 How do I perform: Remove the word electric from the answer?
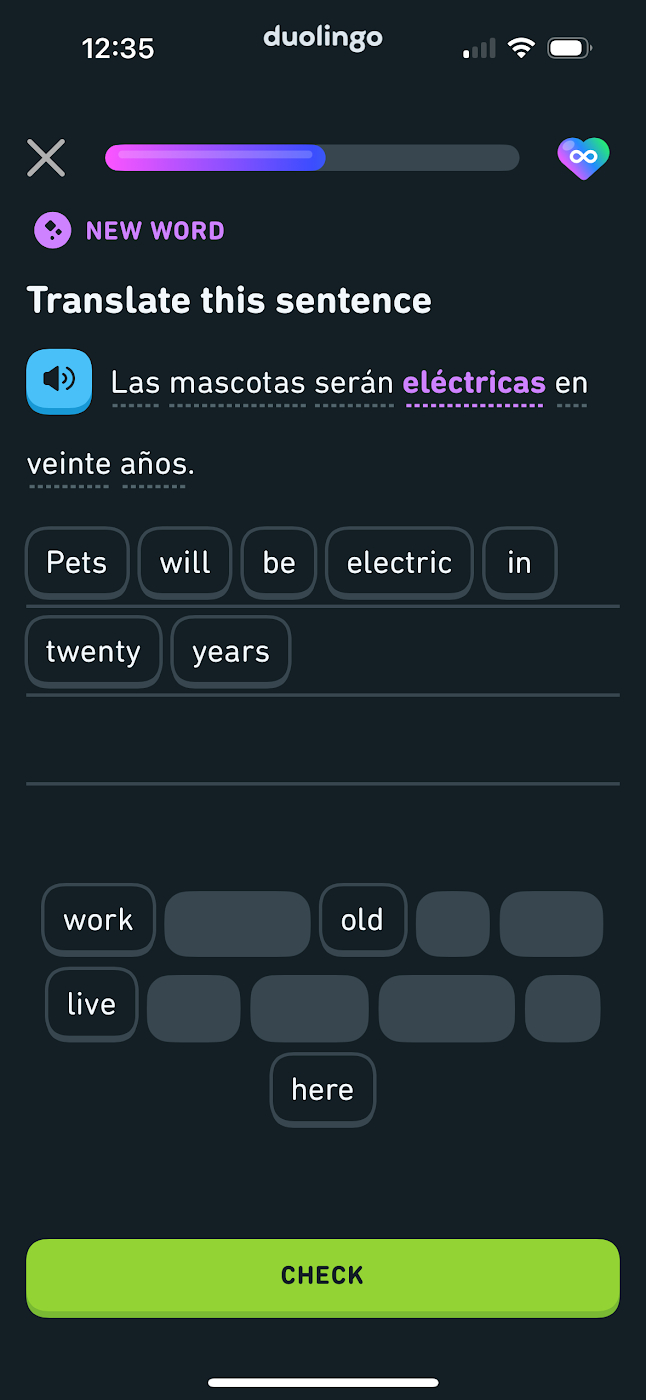399,563
